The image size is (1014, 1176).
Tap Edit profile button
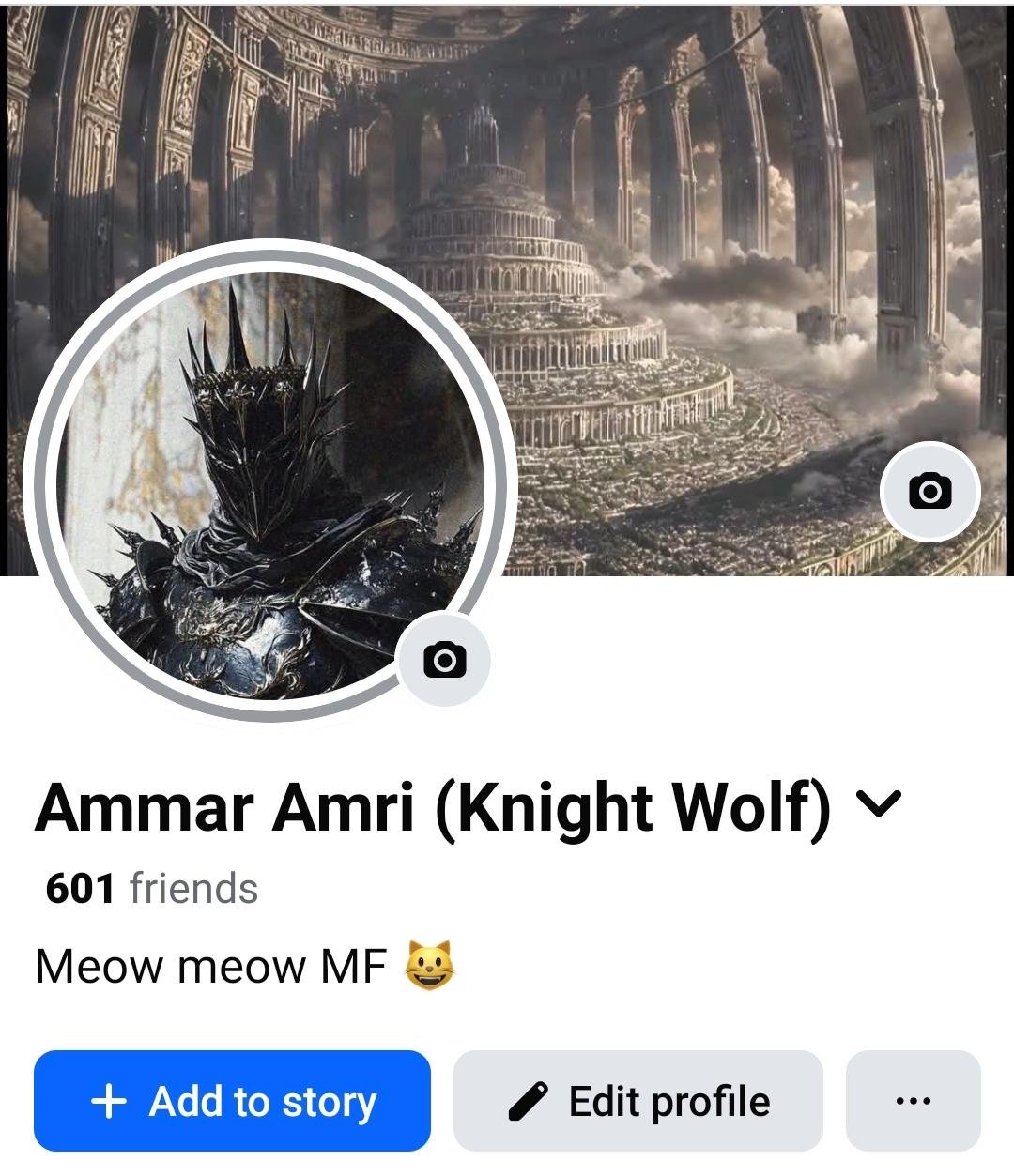pyautogui.click(x=638, y=1101)
